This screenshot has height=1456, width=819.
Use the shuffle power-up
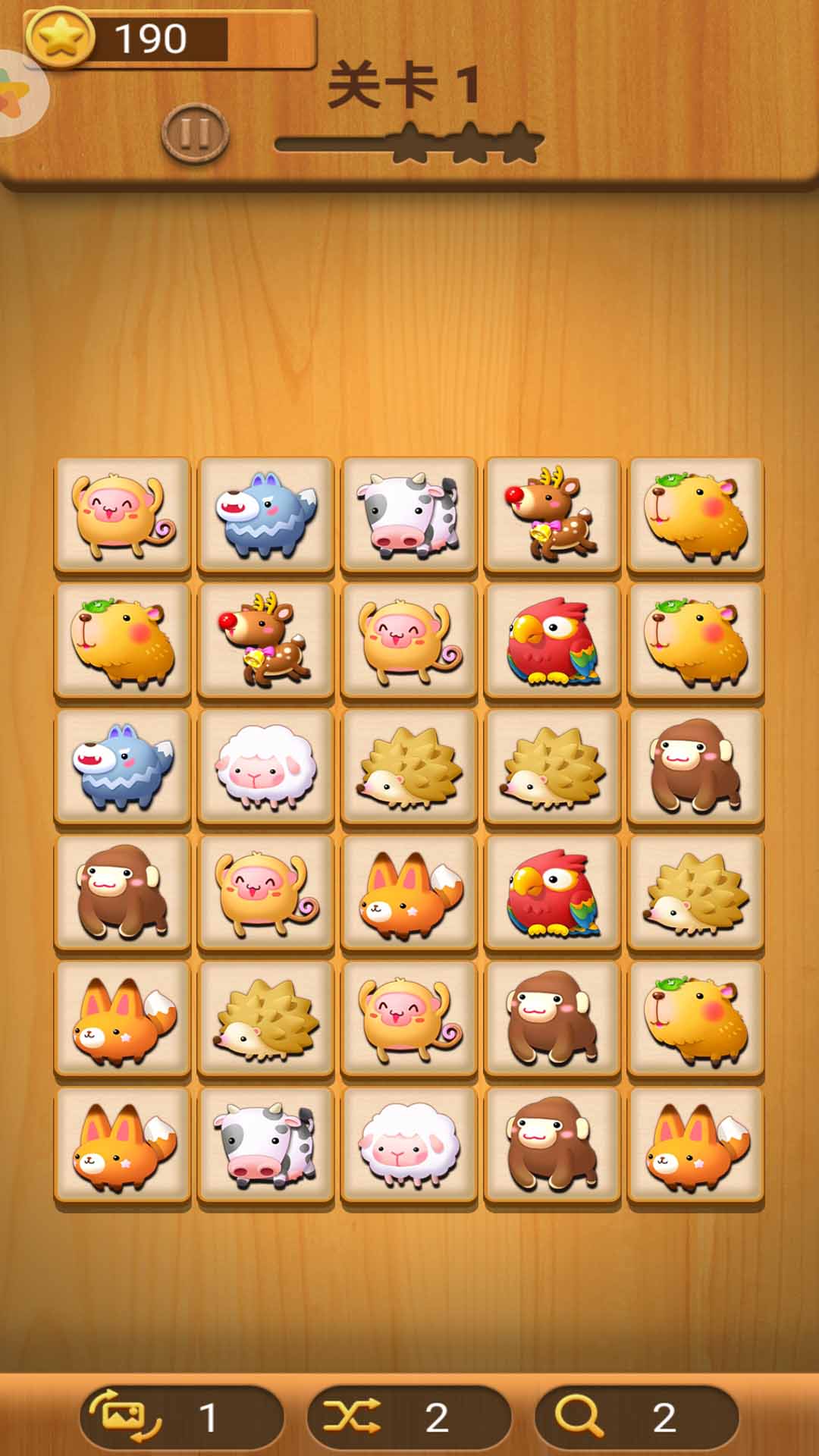click(409, 1417)
